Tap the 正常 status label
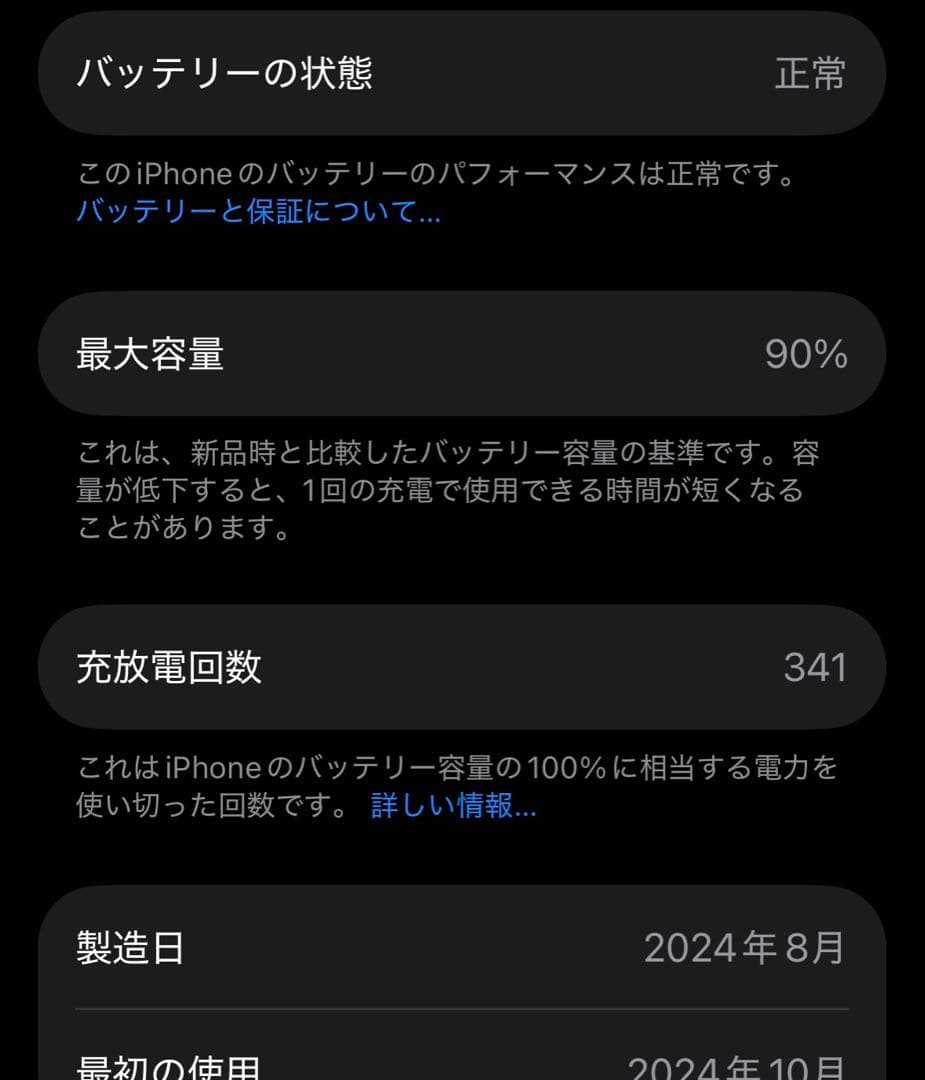 (x=812, y=72)
